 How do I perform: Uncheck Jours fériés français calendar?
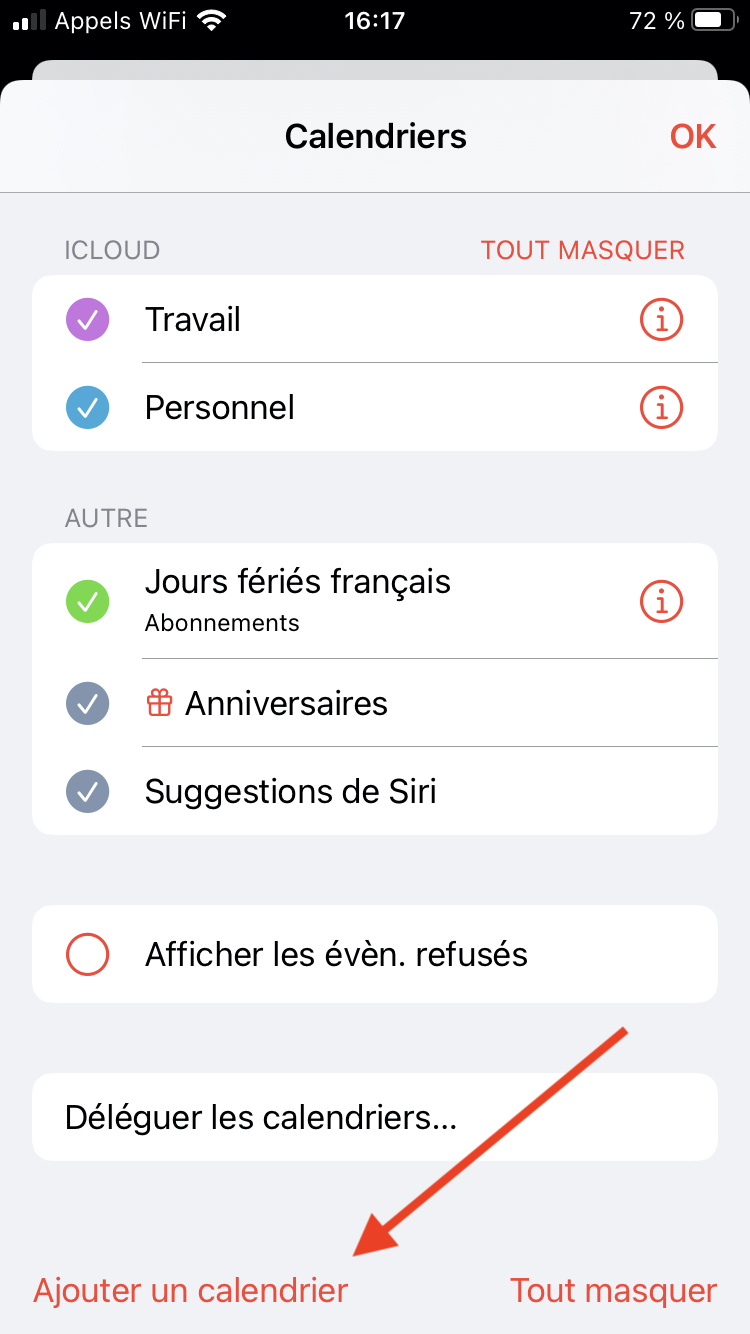[x=87, y=601]
